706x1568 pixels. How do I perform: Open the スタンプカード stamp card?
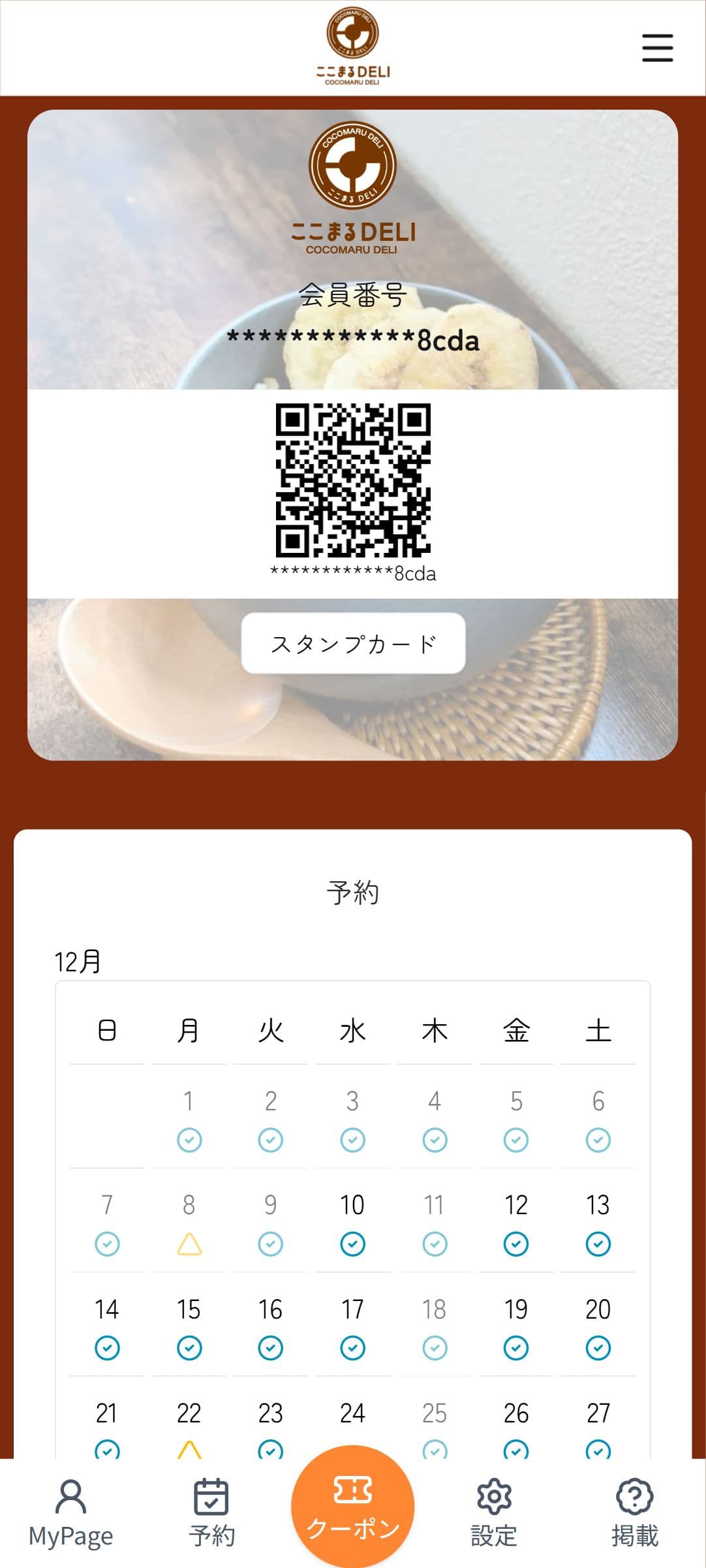[x=353, y=644]
